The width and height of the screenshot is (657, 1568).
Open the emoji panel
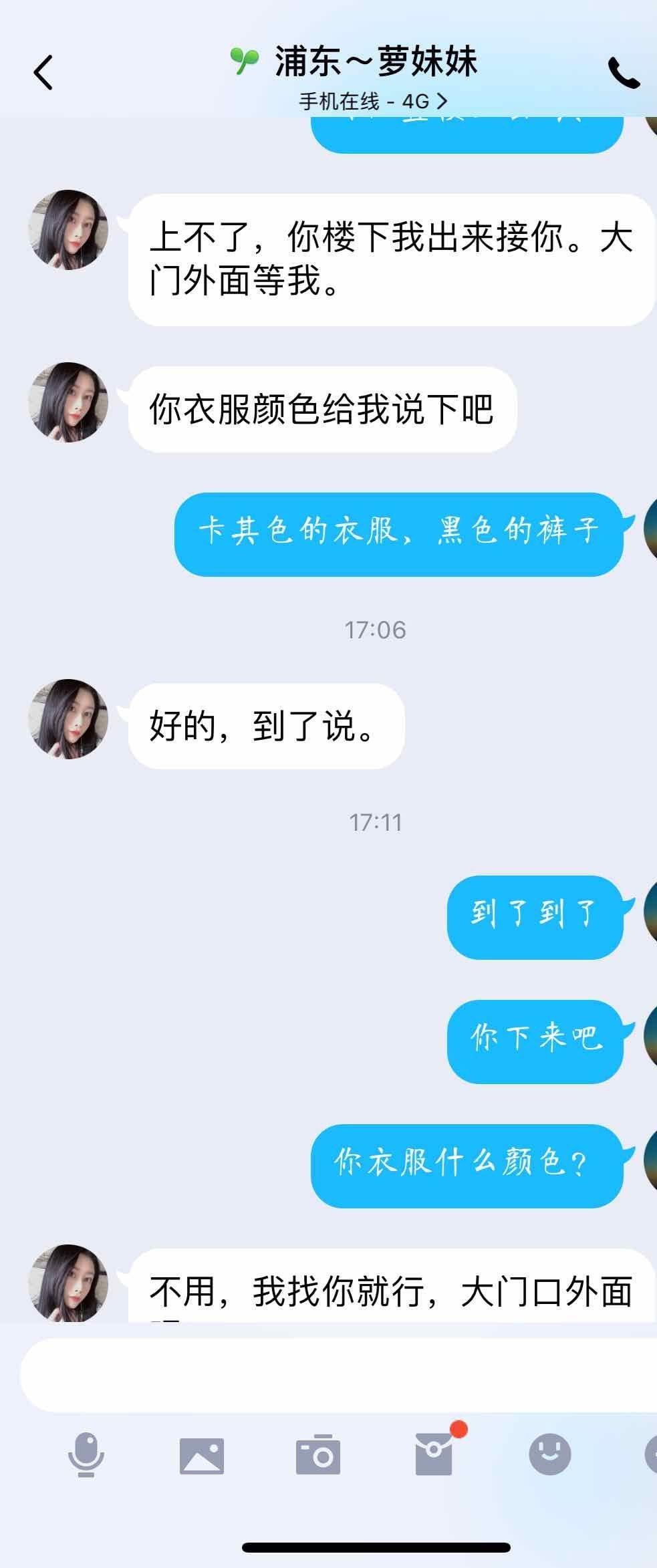click(549, 1454)
